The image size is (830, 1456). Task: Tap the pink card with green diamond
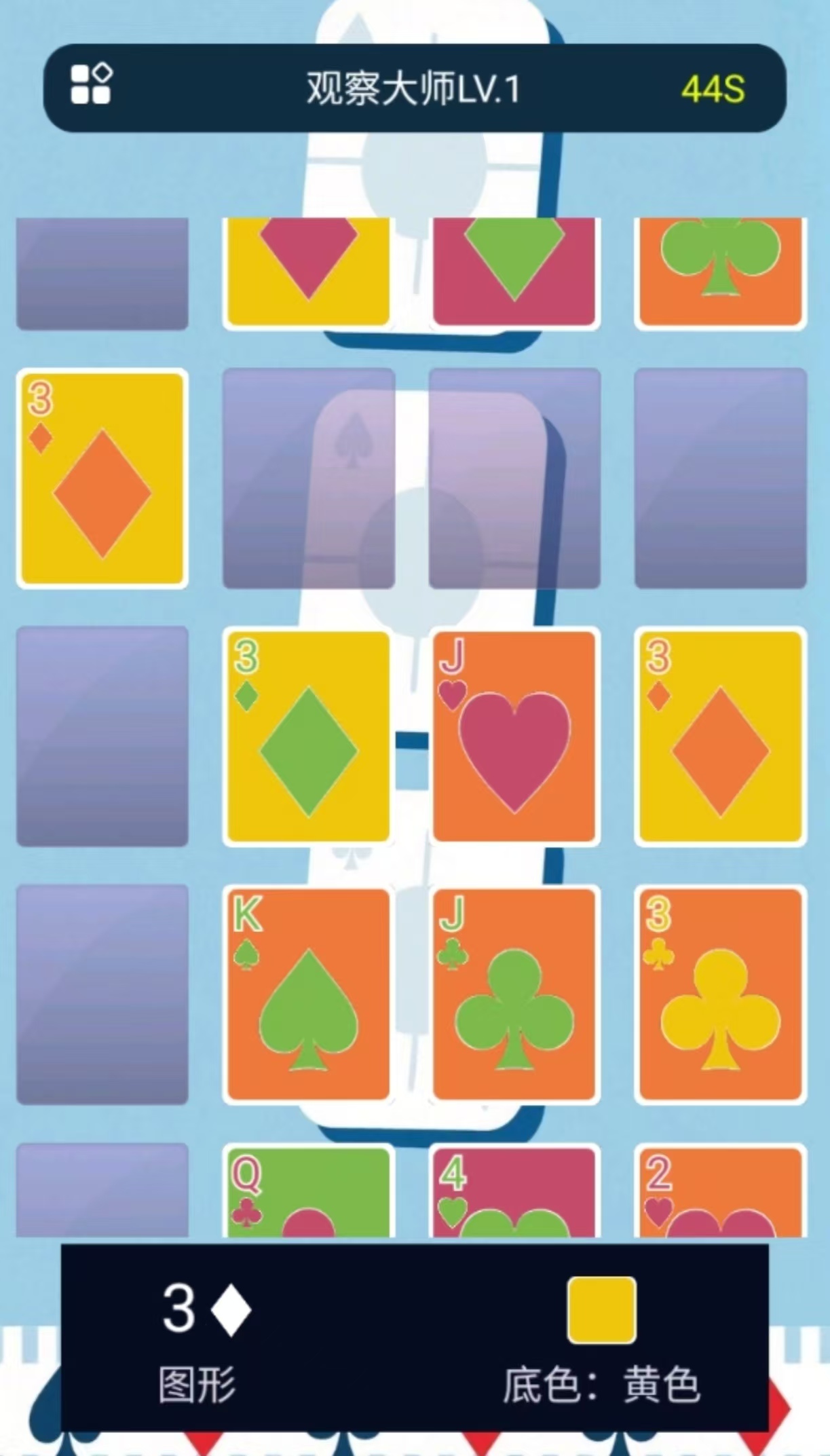coord(514,272)
